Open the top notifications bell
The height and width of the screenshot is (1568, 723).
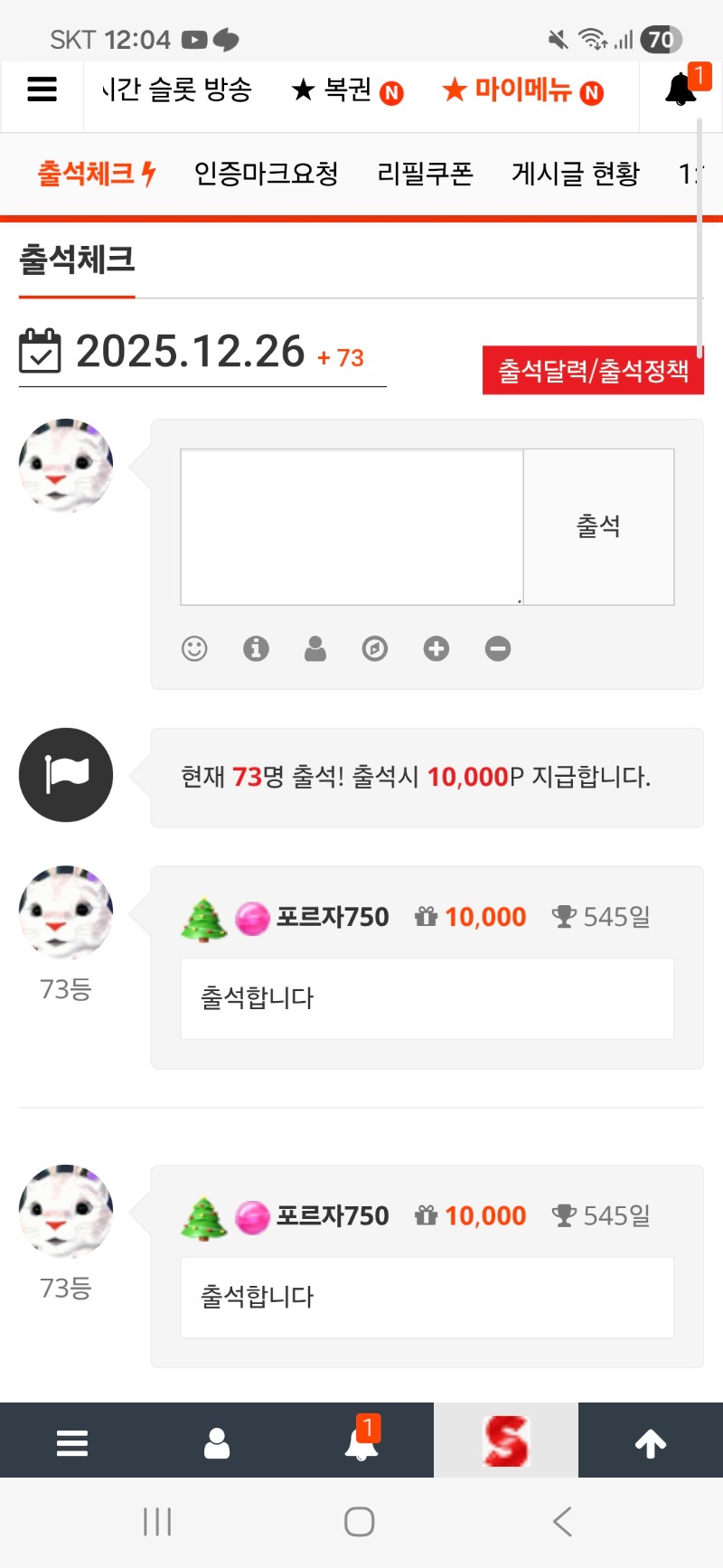click(682, 90)
